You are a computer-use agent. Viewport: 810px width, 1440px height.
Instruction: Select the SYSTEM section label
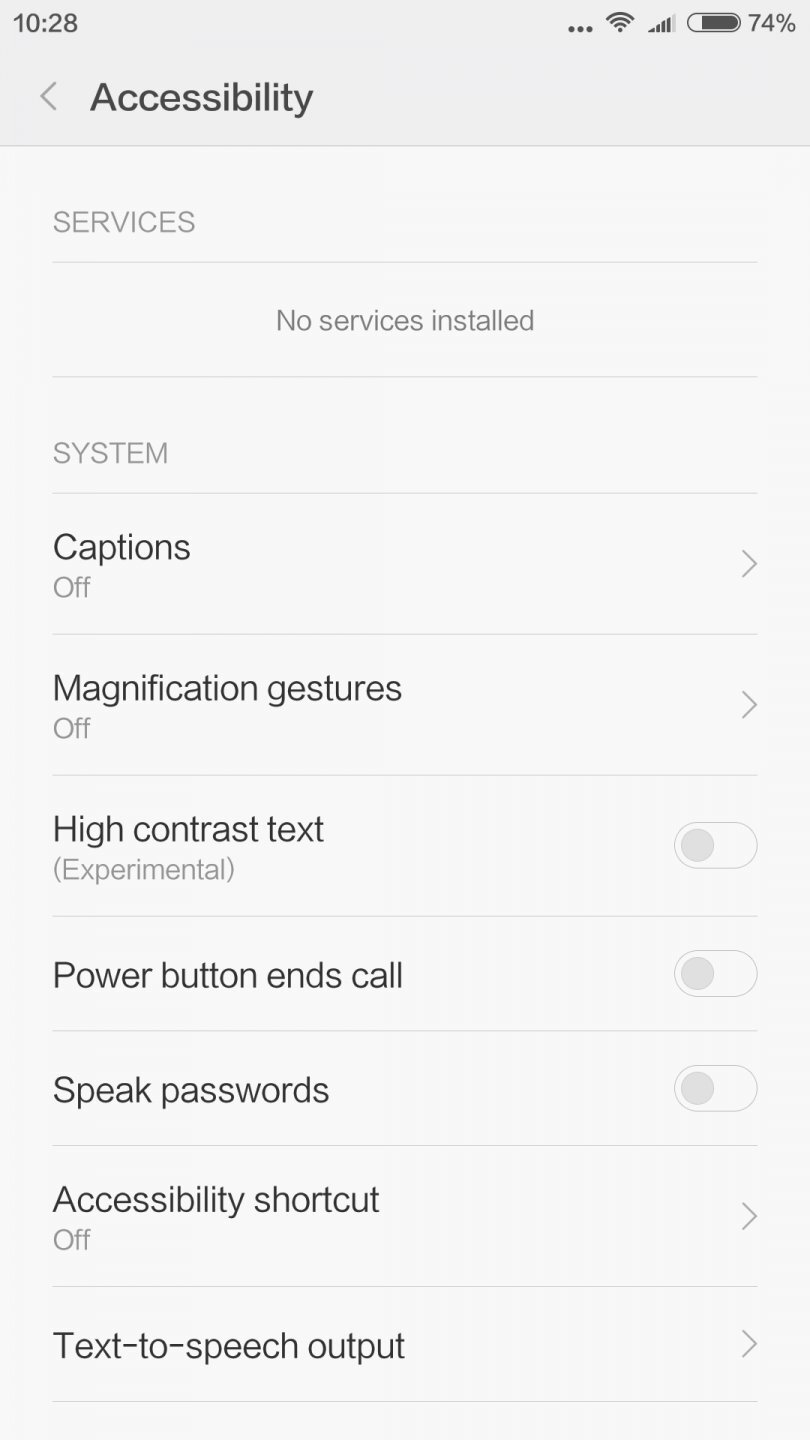[110, 452]
